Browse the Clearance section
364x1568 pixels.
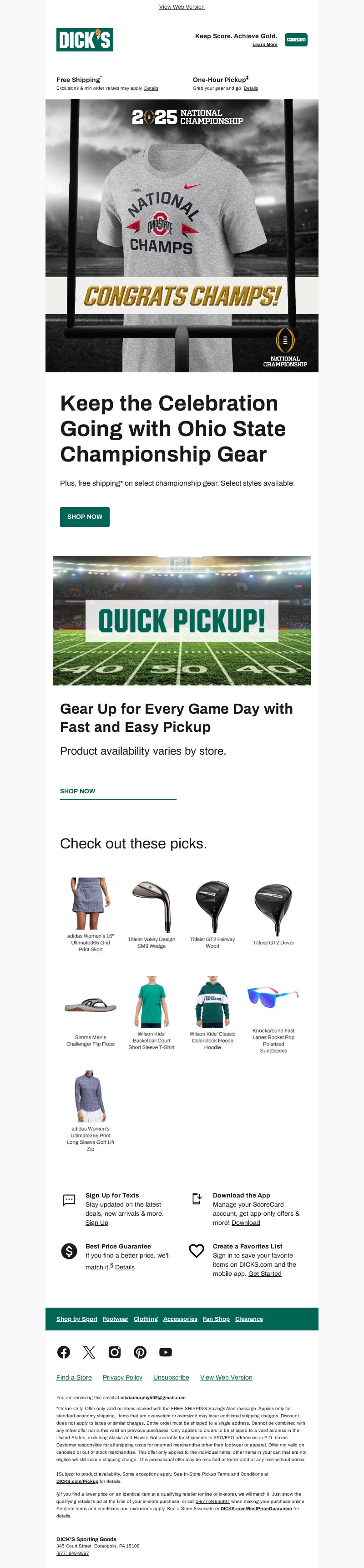[249, 1319]
